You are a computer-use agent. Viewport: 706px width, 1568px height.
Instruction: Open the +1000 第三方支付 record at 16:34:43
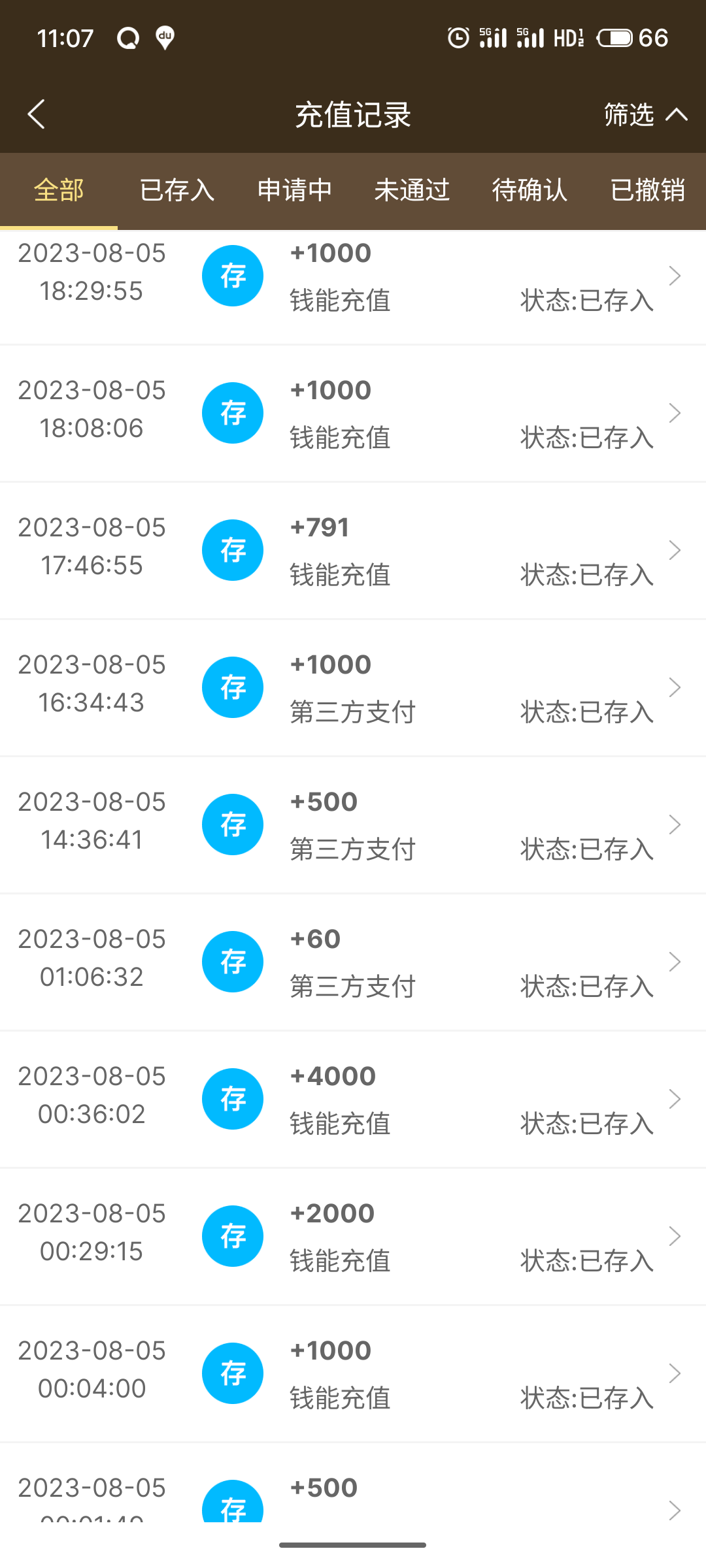click(353, 688)
